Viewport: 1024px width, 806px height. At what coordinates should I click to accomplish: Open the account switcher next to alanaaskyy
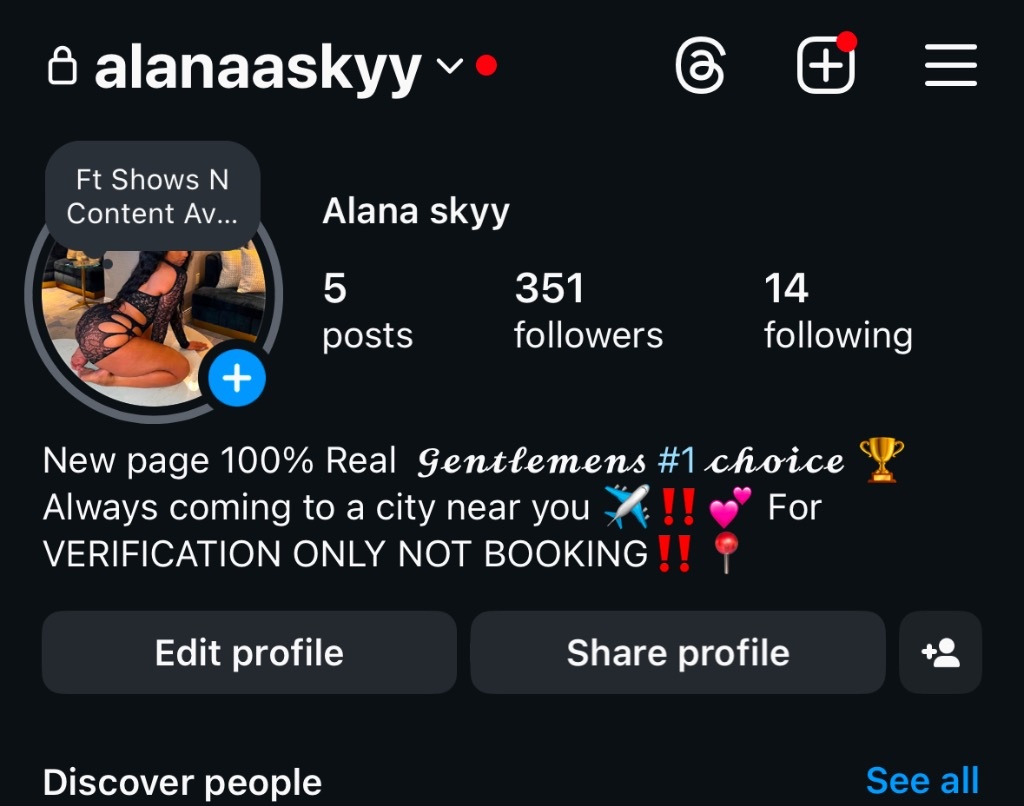point(450,67)
